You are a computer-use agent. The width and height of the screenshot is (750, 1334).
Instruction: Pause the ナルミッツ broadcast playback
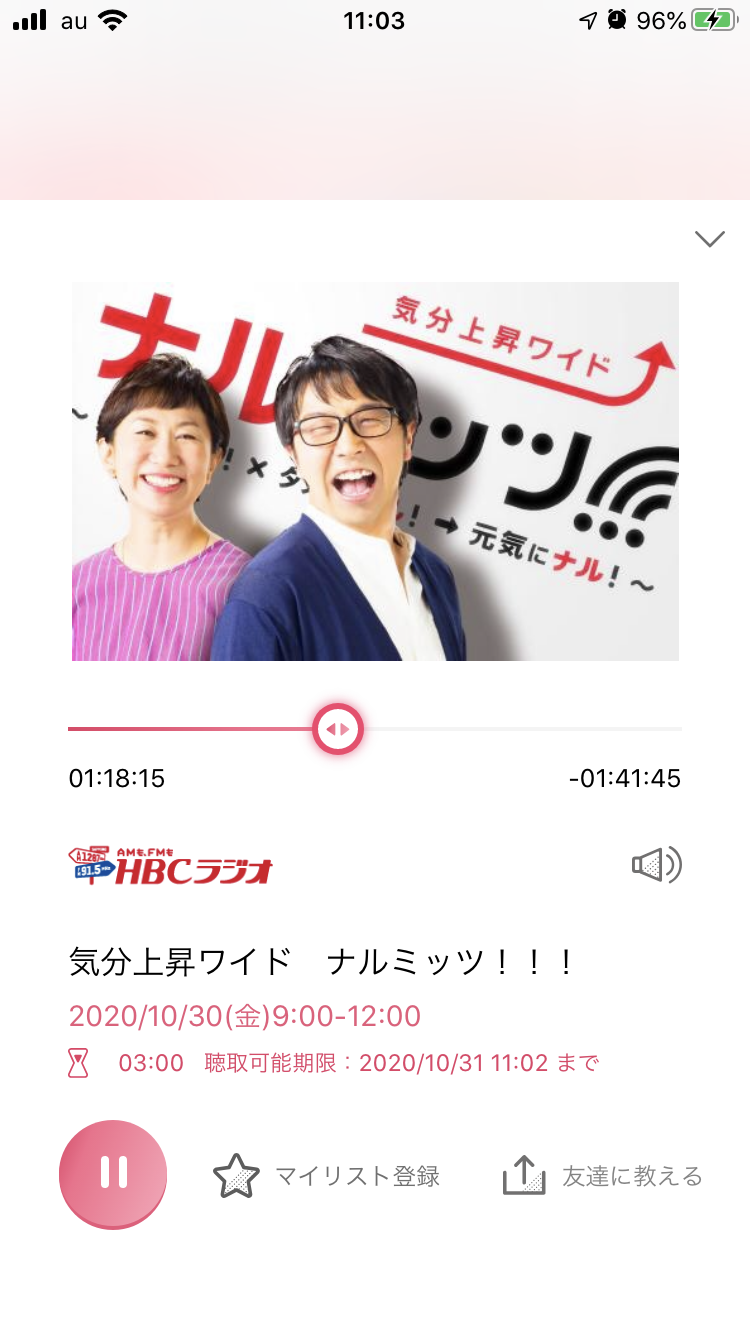113,1173
